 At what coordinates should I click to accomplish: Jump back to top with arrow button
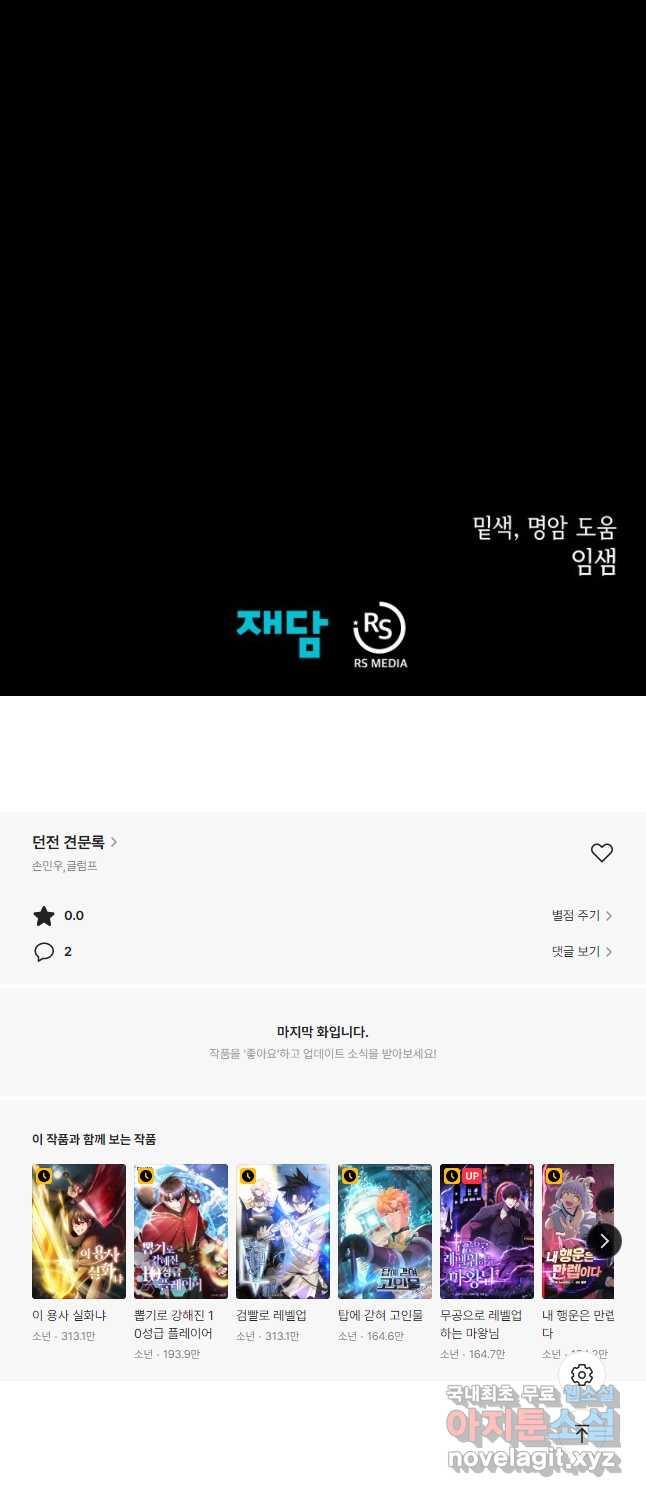pos(582,1433)
